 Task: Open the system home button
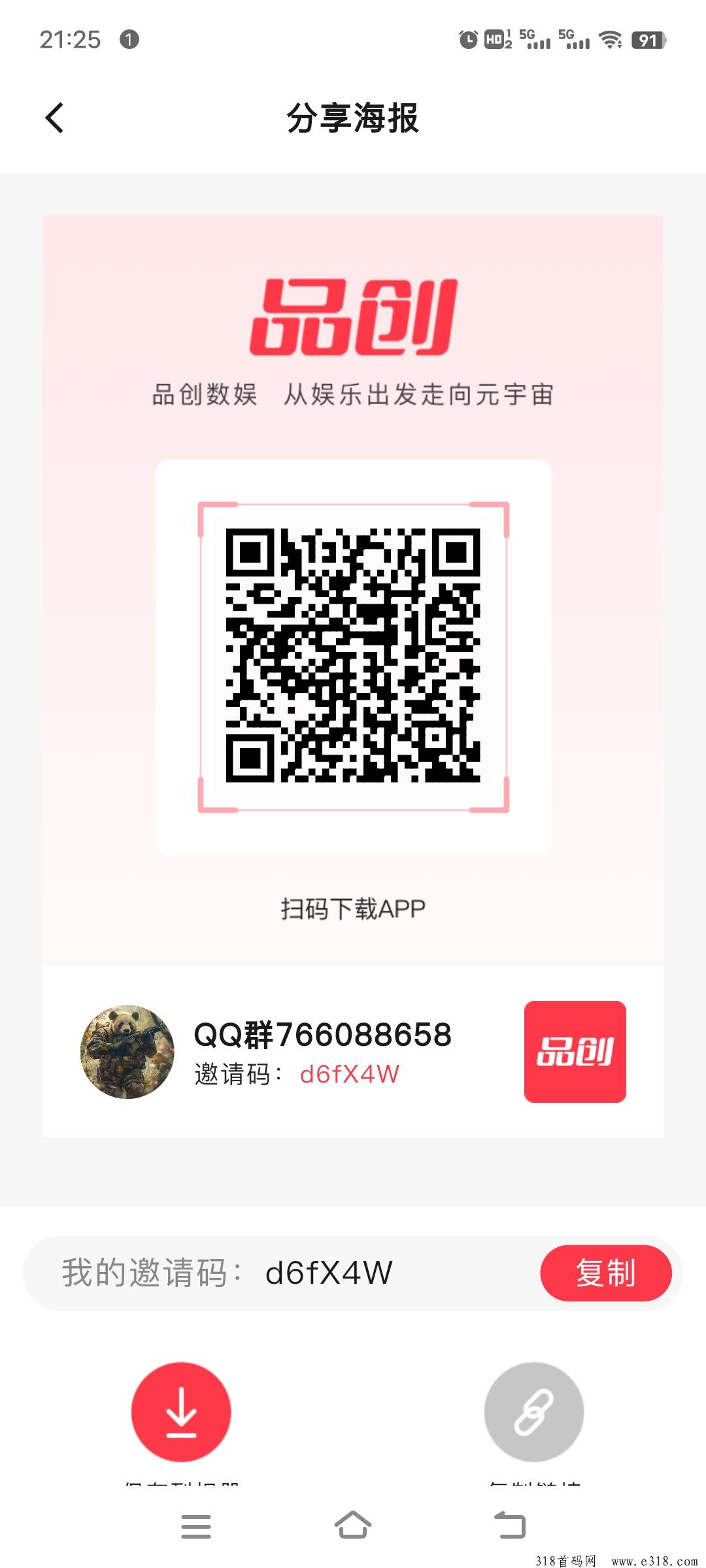tap(353, 1525)
